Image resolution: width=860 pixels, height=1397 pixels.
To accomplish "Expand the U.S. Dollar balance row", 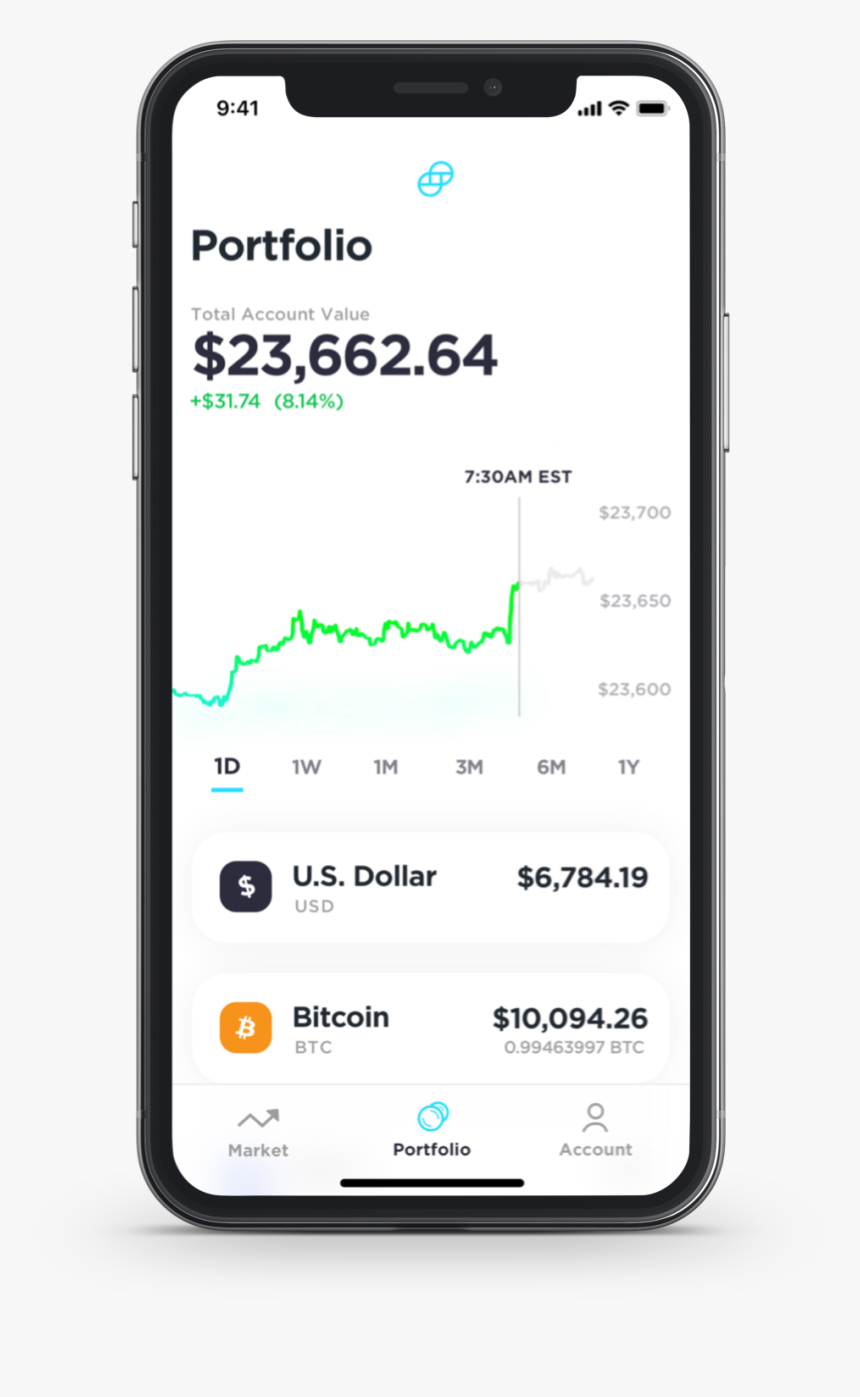I will pyautogui.click(x=432, y=885).
